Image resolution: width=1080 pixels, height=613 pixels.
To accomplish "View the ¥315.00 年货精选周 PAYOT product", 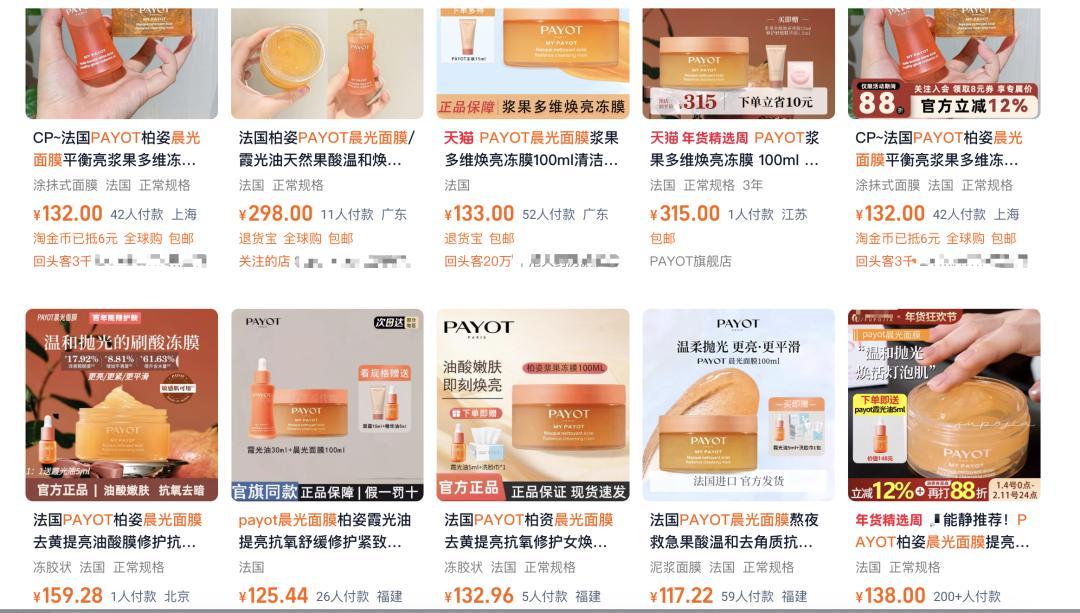I will click(737, 148).
